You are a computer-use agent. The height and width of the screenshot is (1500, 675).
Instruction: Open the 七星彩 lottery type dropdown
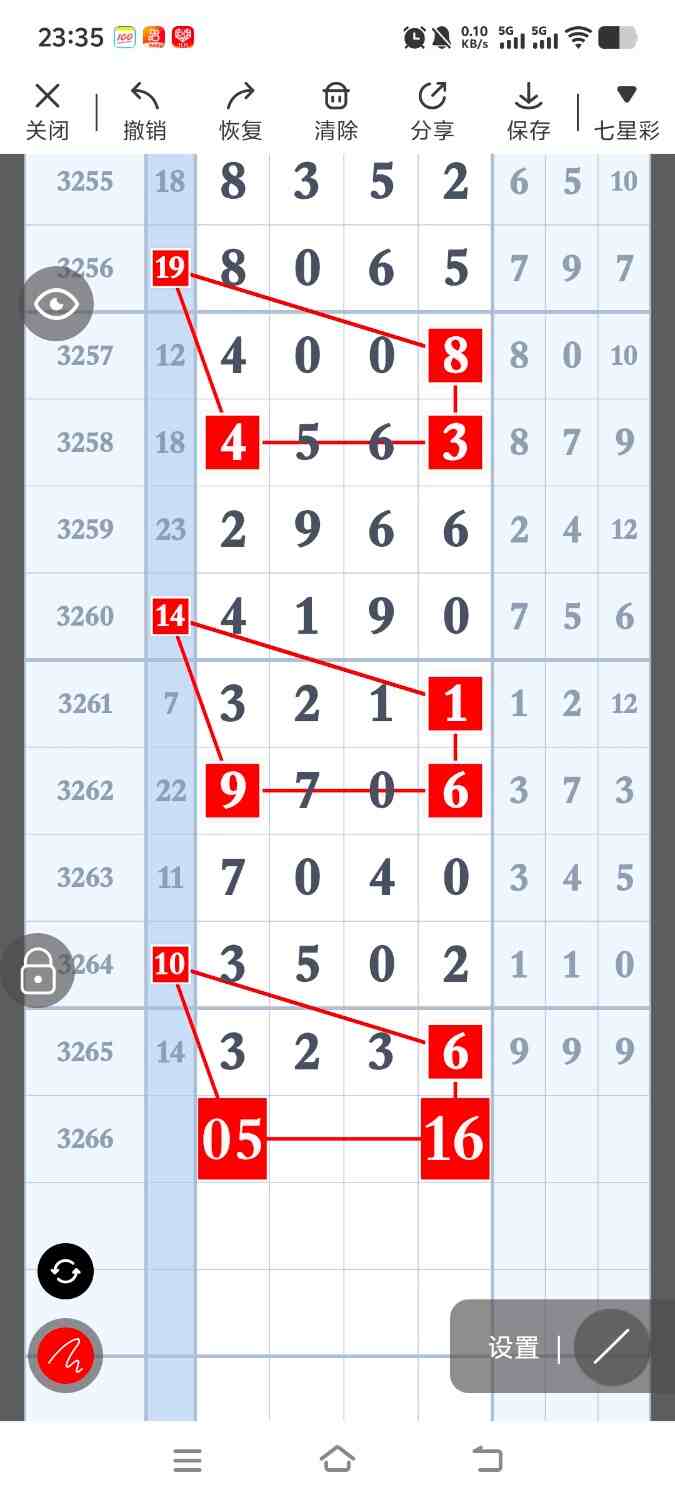(626, 111)
